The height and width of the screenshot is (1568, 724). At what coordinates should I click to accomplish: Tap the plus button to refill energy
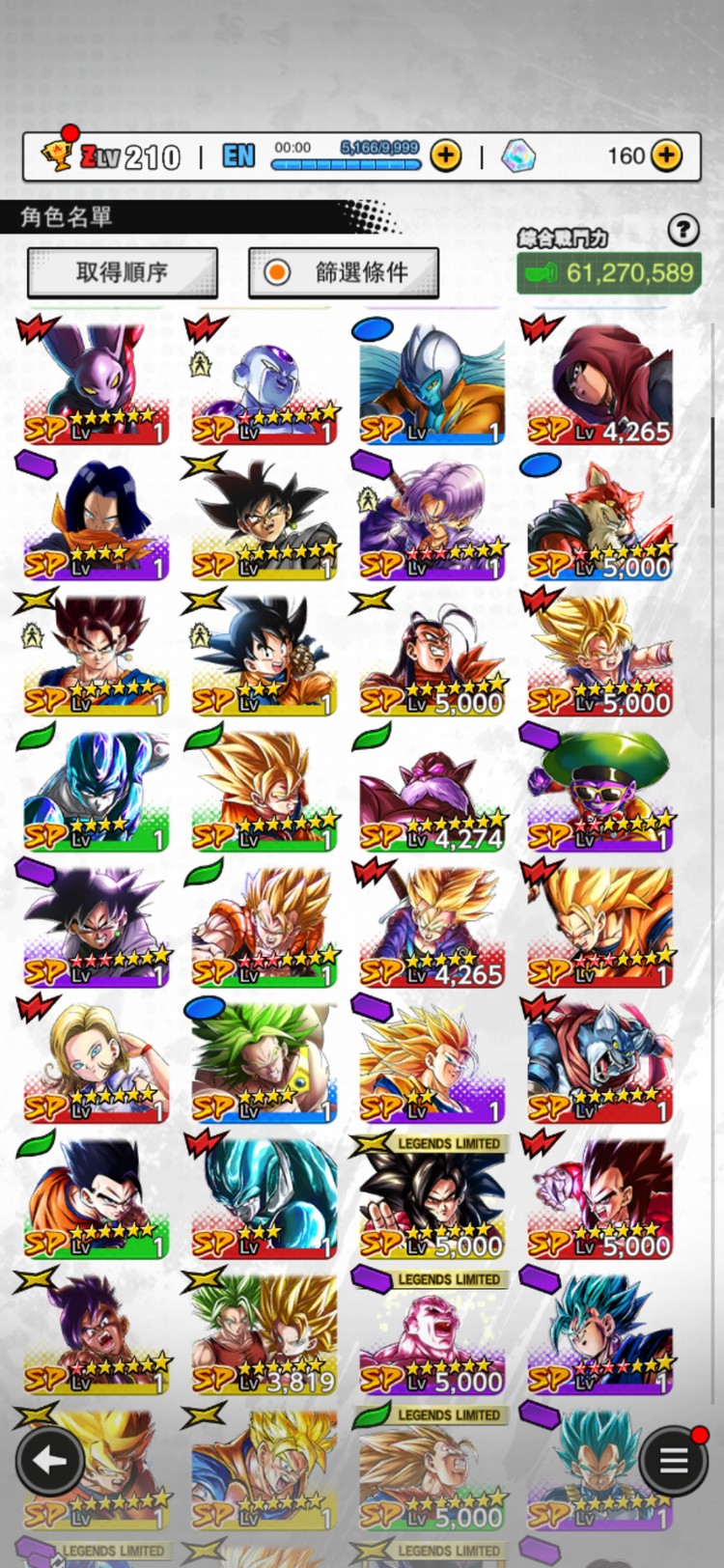coord(445,155)
